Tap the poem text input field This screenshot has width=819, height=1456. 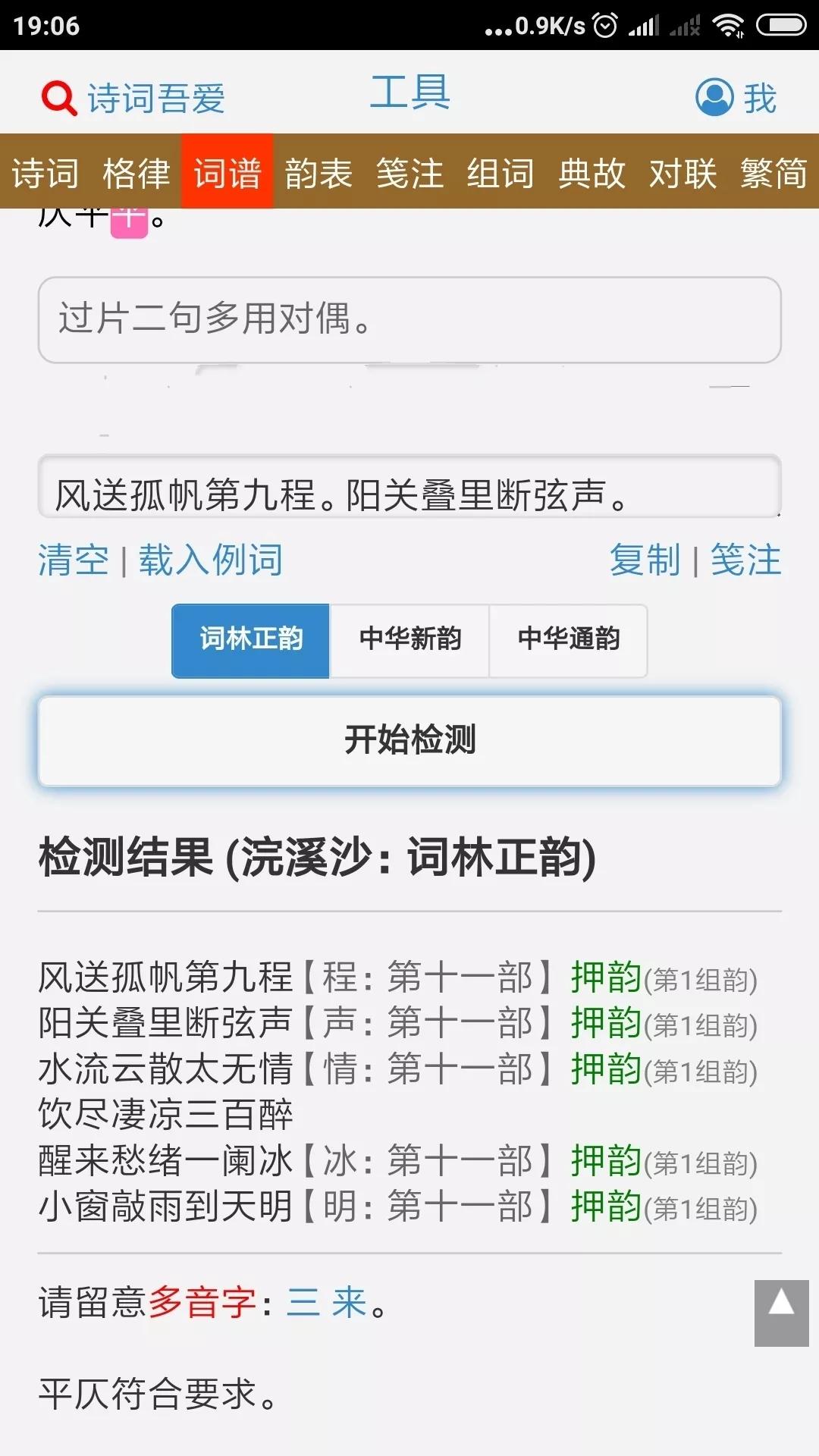click(x=409, y=493)
